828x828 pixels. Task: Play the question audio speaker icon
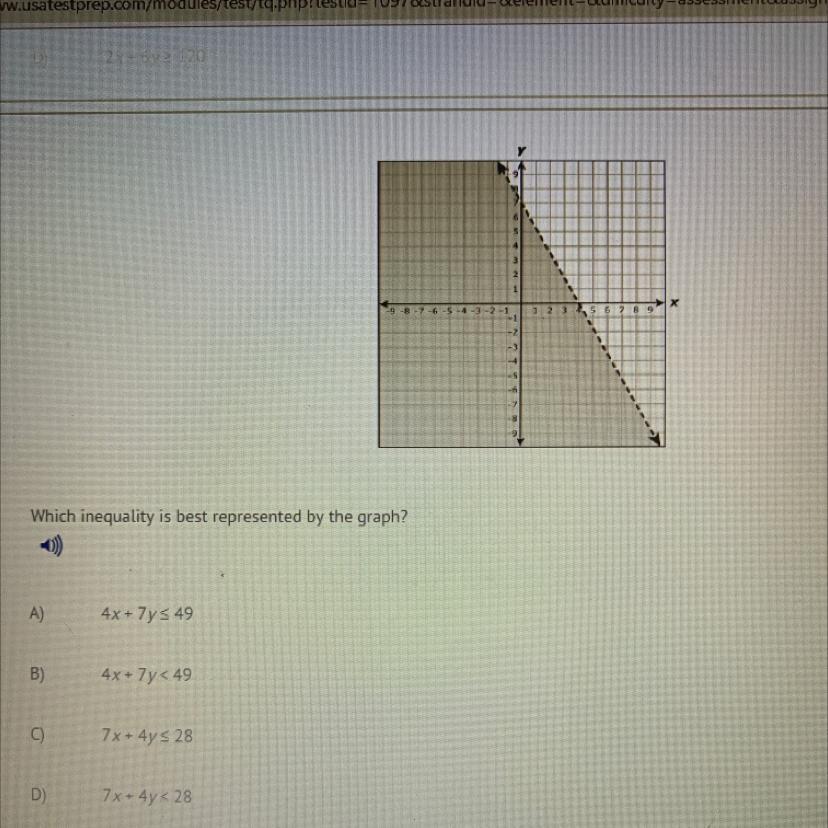point(52,545)
